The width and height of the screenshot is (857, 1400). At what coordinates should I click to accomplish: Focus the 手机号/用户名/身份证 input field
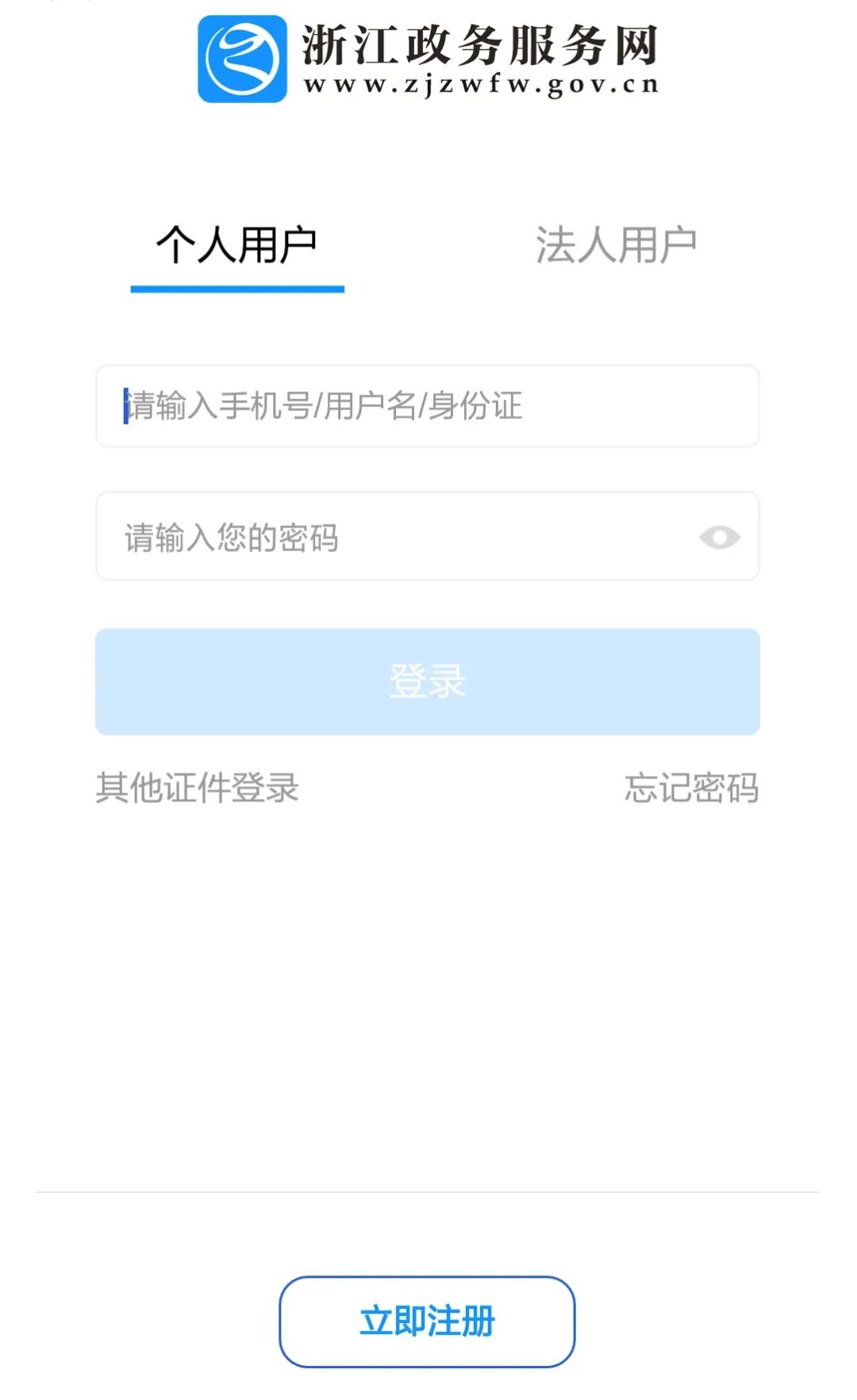[428, 406]
